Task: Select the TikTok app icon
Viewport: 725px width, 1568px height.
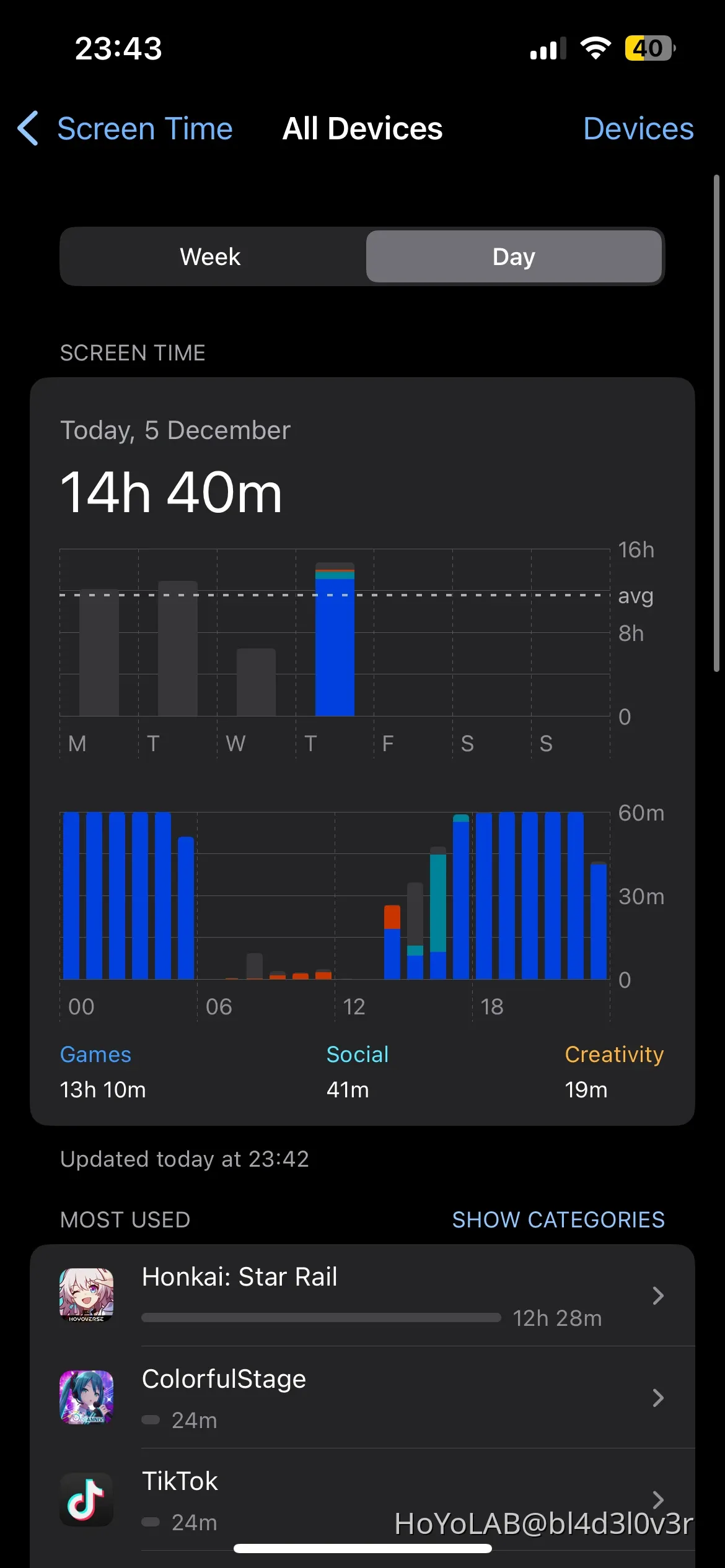Action: click(x=86, y=1500)
